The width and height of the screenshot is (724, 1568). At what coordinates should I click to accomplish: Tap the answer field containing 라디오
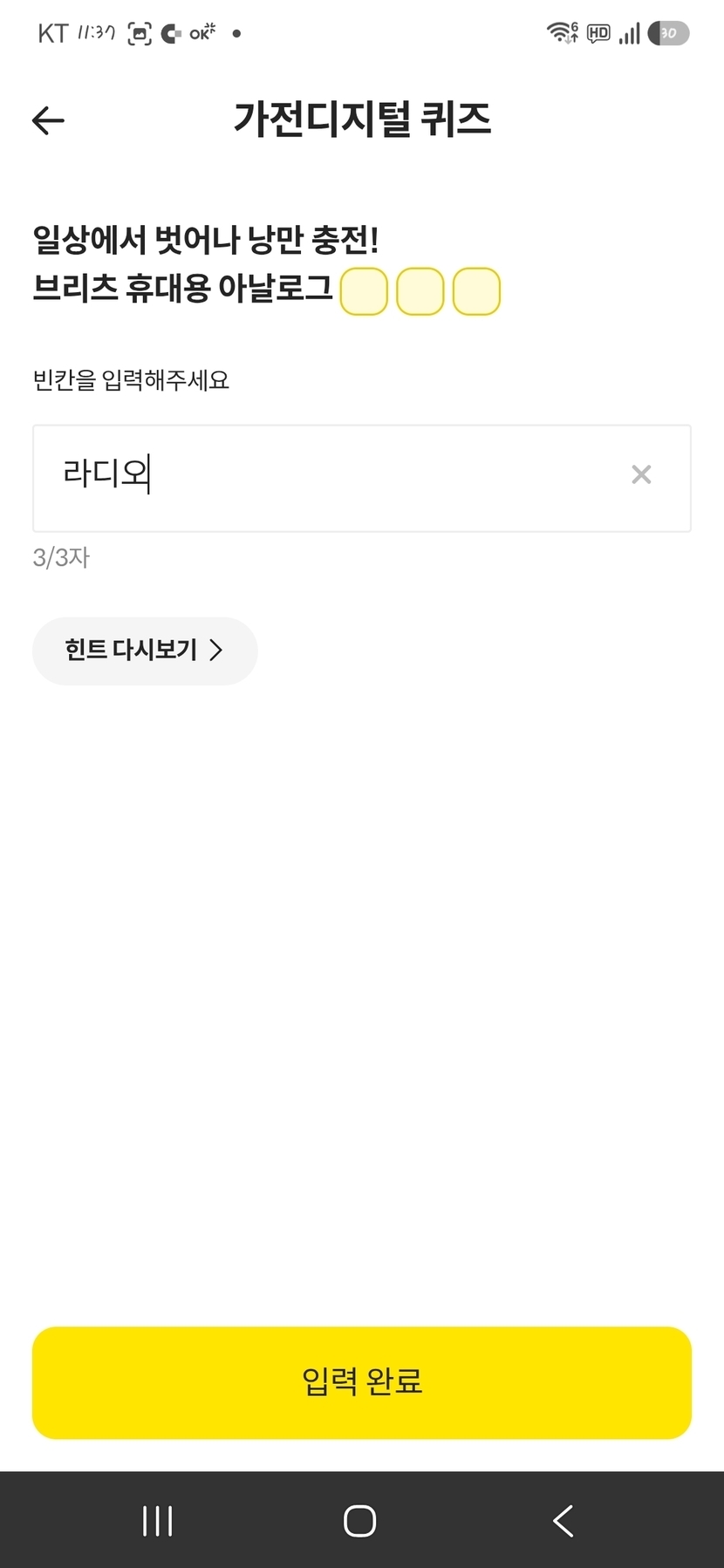(362, 478)
